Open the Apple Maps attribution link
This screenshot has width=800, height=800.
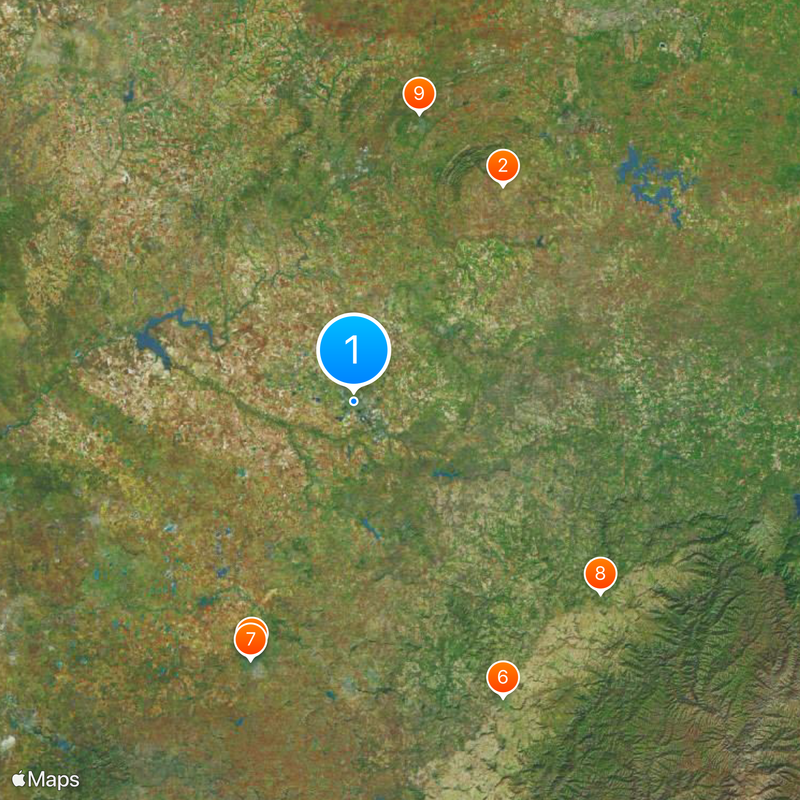coord(46,779)
